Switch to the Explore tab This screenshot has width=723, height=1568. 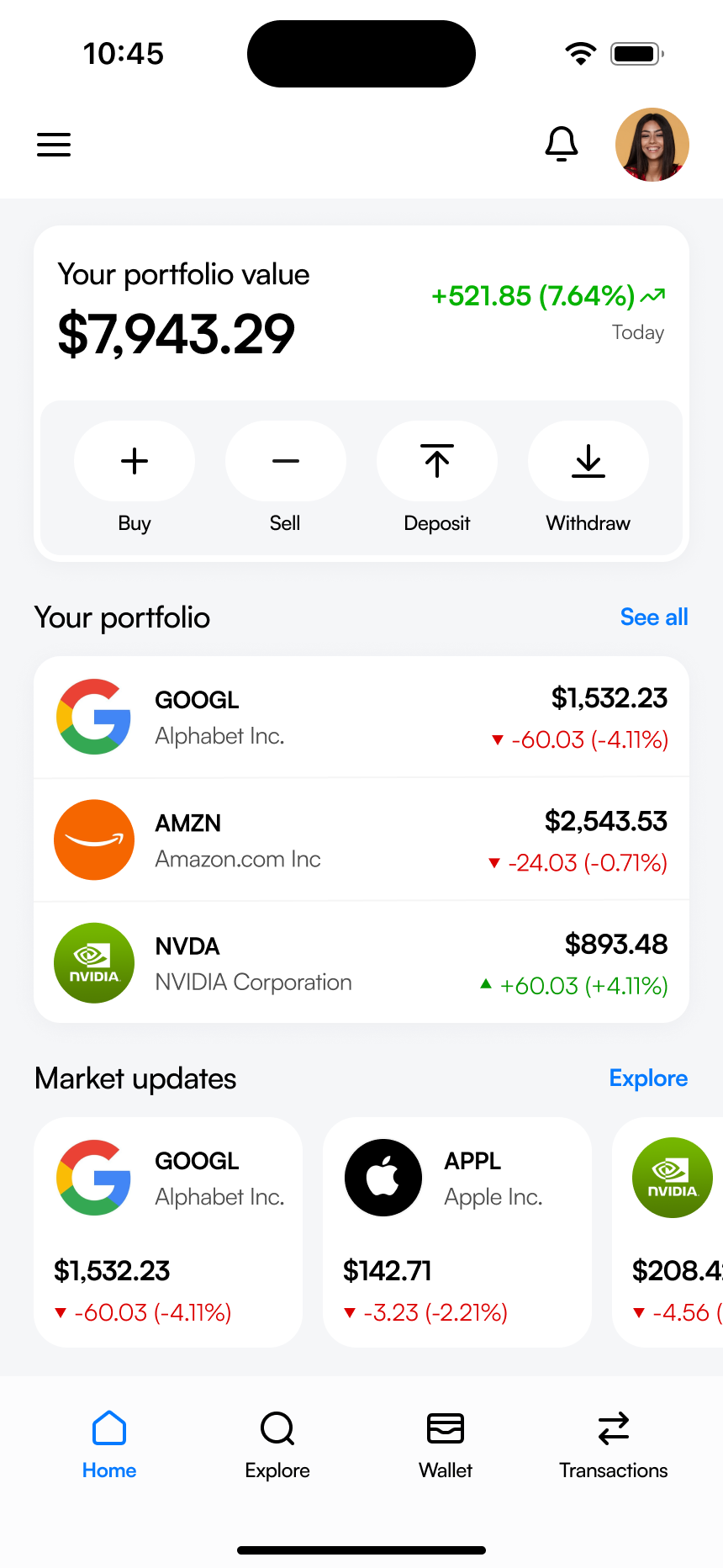click(x=277, y=1445)
